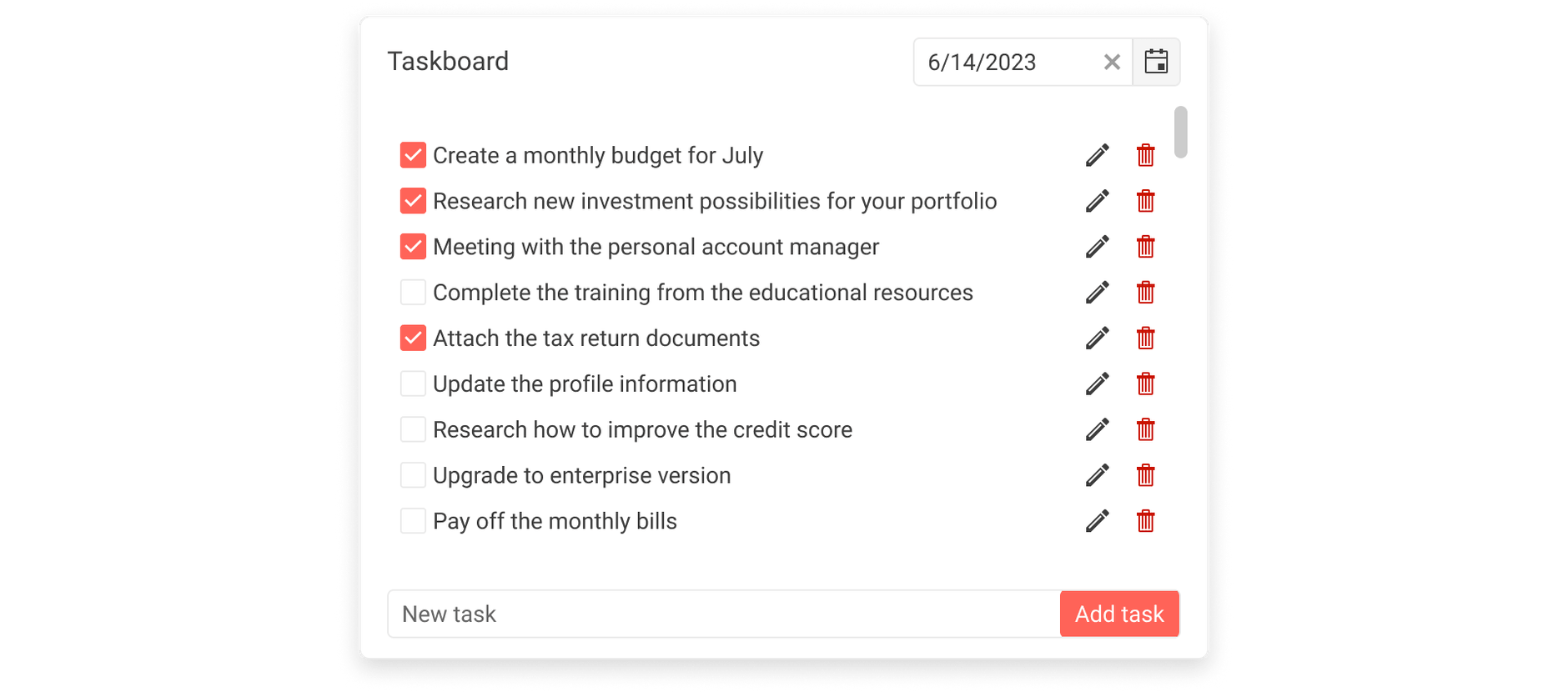Edit Upgrade to enterprise version task

[1098, 475]
